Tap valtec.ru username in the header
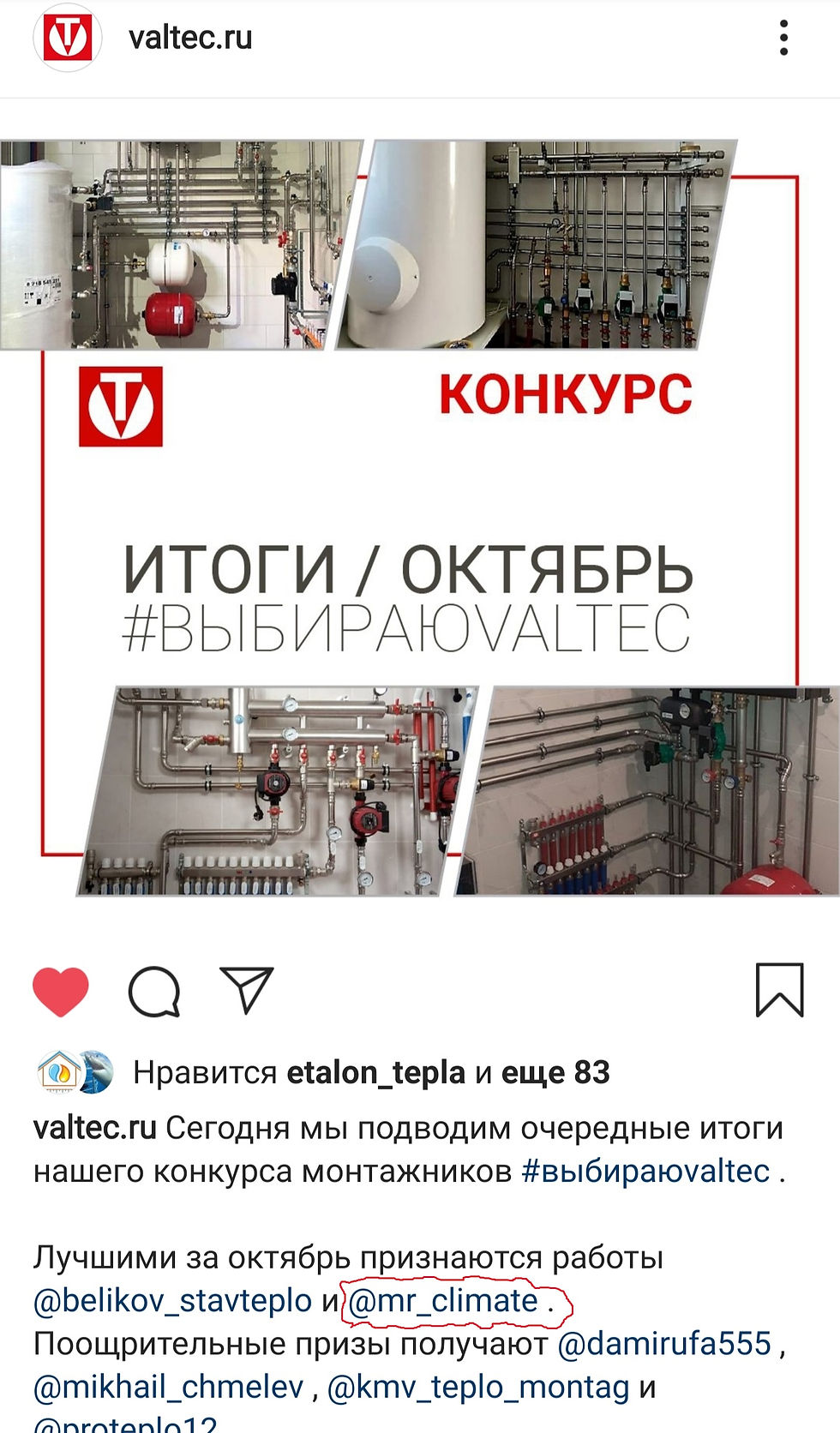This screenshot has width=840, height=1433. (x=190, y=39)
